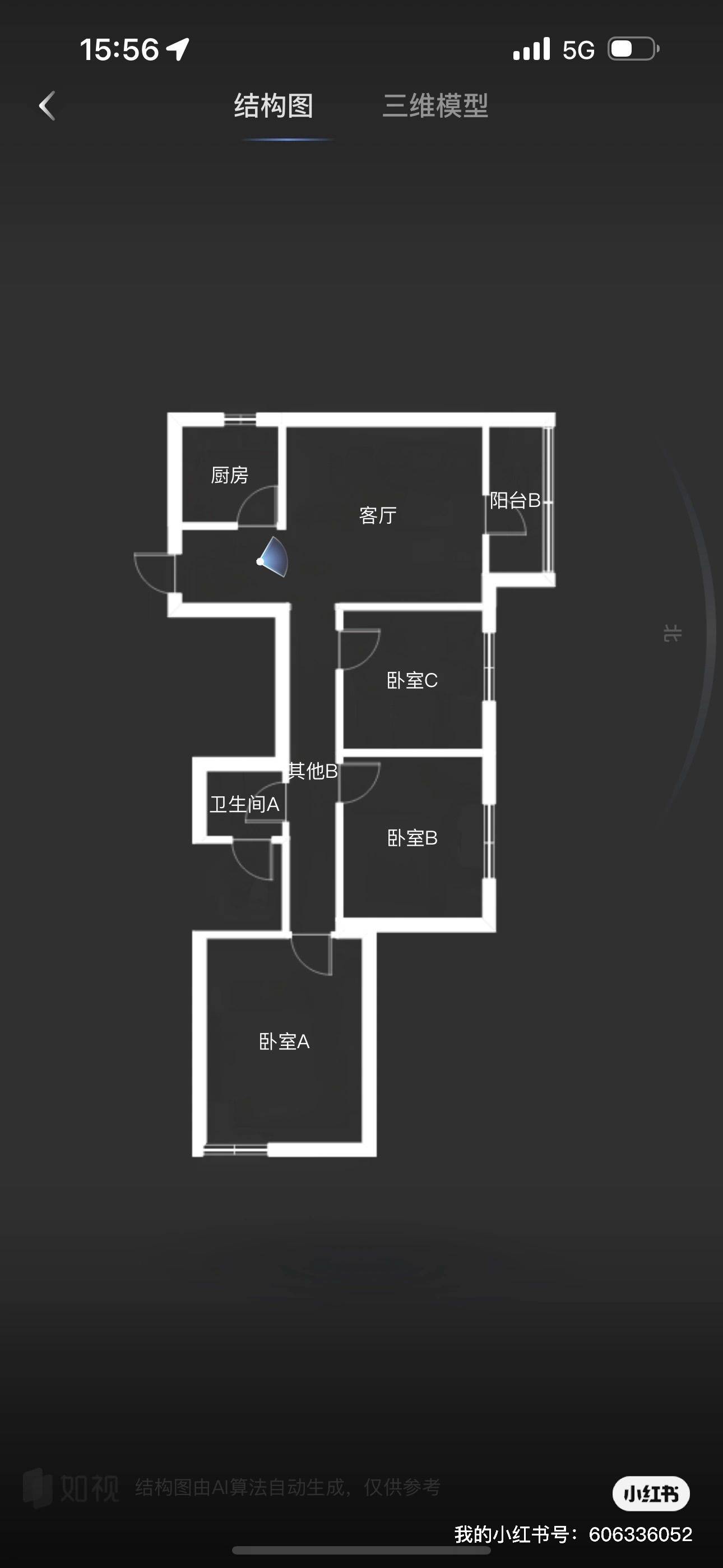The image size is (723, 1568).
Task: Go back using the top-left arrow
Action: click(47, 106)
